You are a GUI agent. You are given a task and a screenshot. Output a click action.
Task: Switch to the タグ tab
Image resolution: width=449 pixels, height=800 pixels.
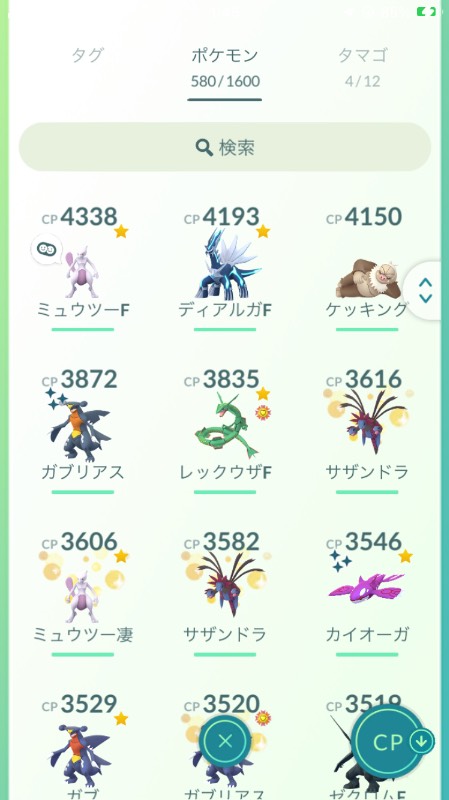[x=88, y=55]
